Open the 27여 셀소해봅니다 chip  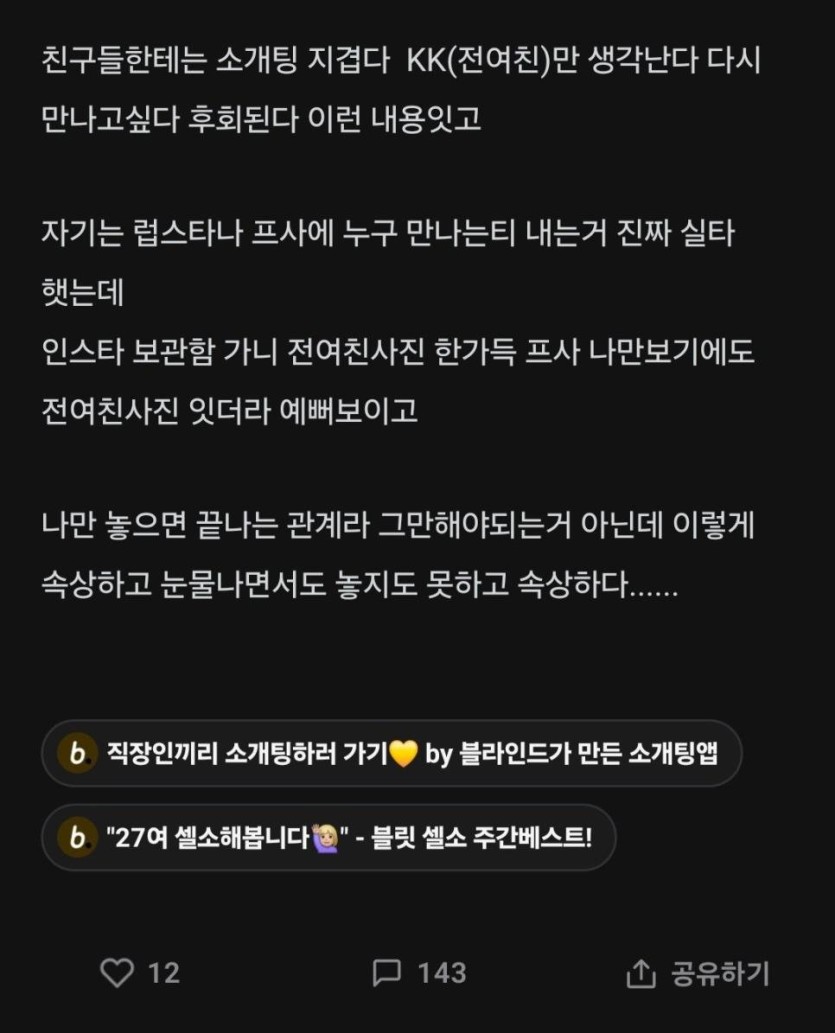[328, 837]
